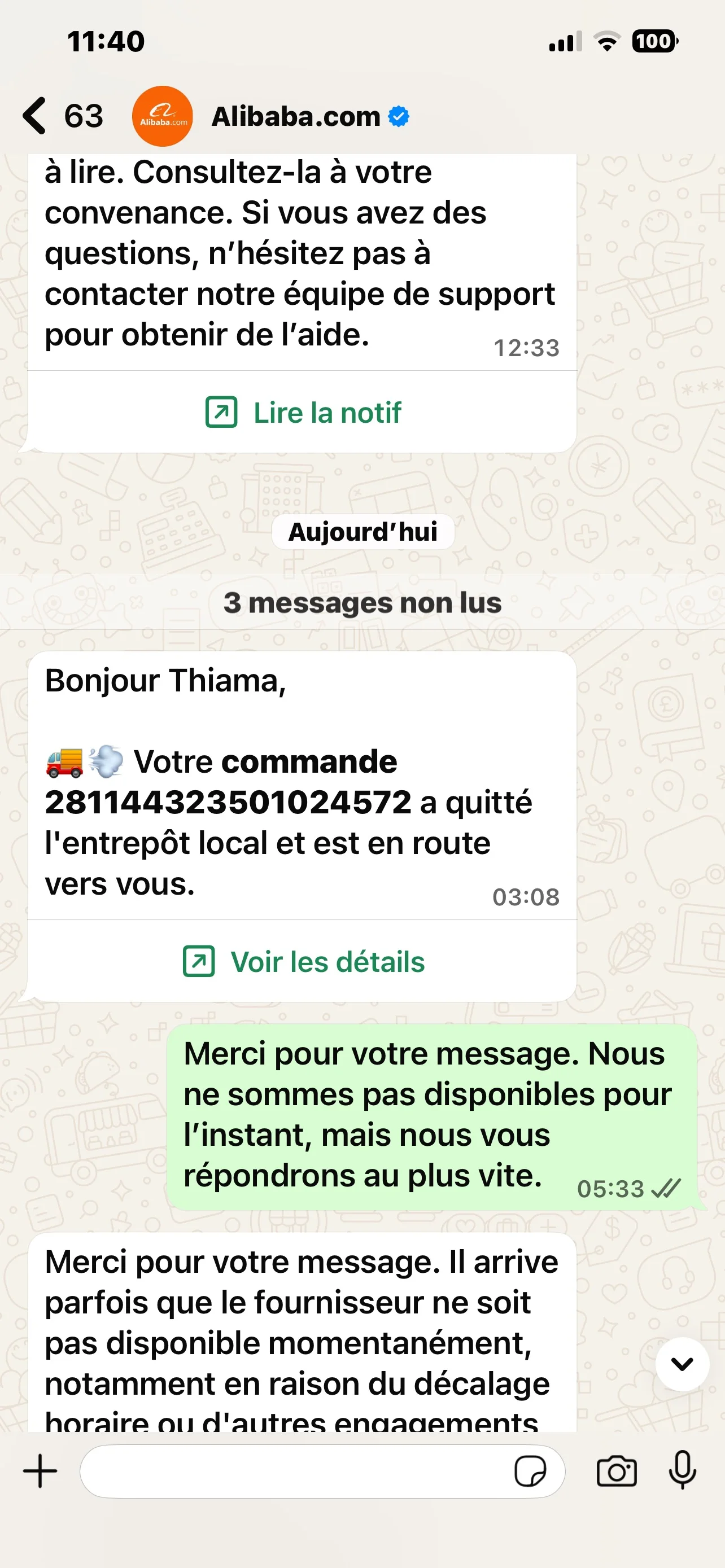Tap the microphone for a voice message
The image size is (725, 1568).
682,1470
